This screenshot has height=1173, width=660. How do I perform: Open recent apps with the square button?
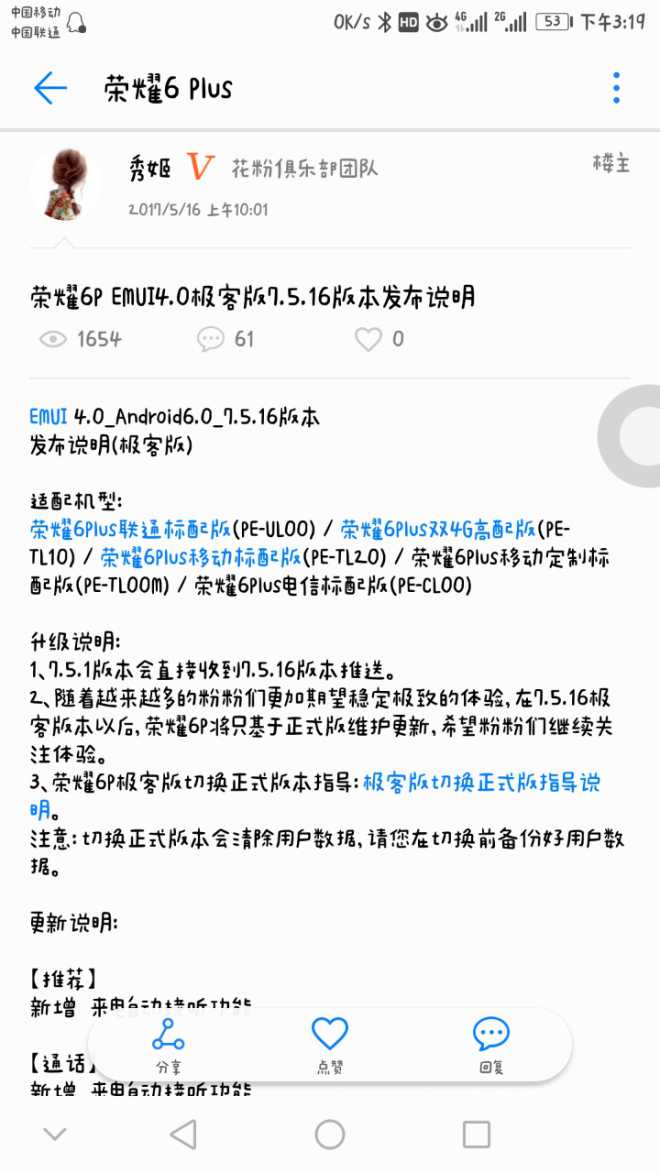tap(476, 1133)
